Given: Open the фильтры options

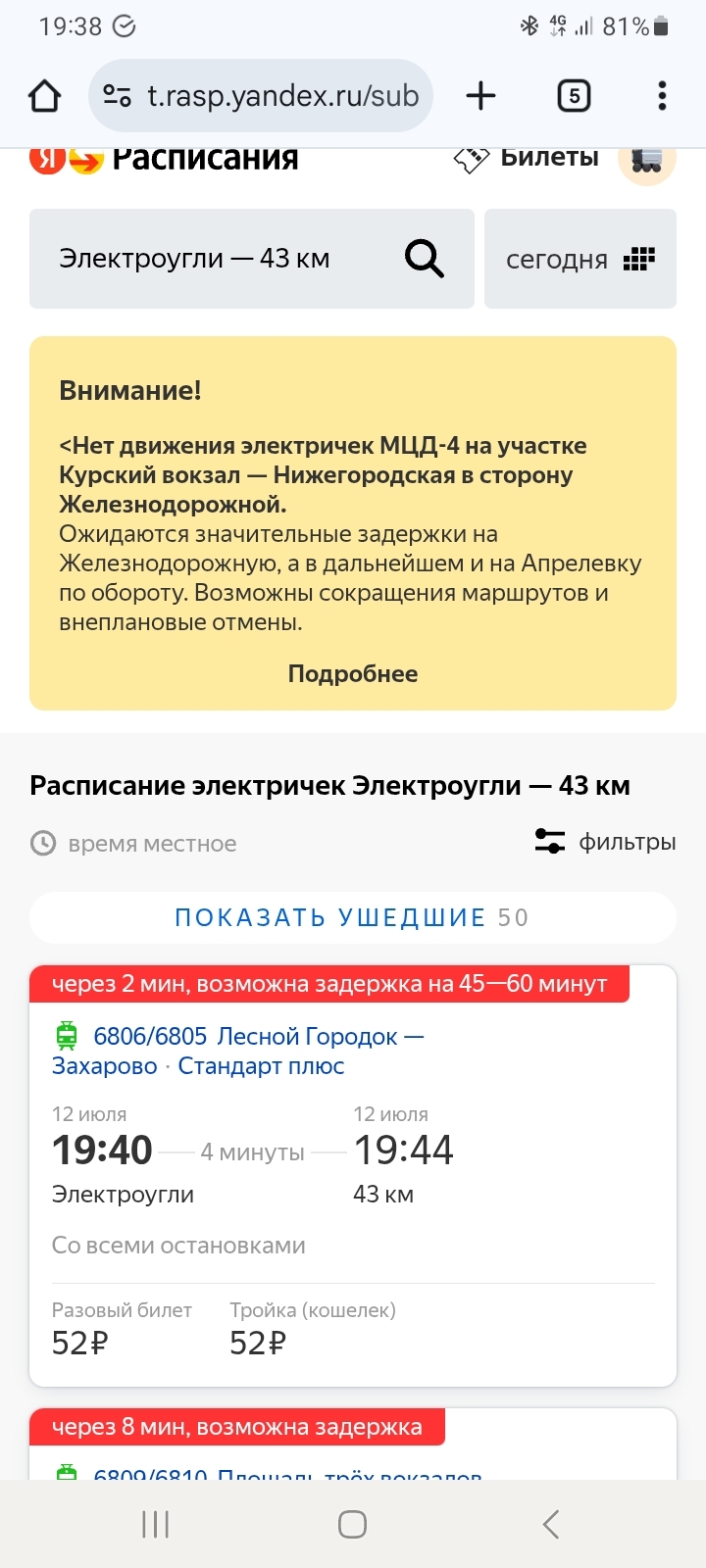Looking at the screenshot, I should [x=605, y=842].
